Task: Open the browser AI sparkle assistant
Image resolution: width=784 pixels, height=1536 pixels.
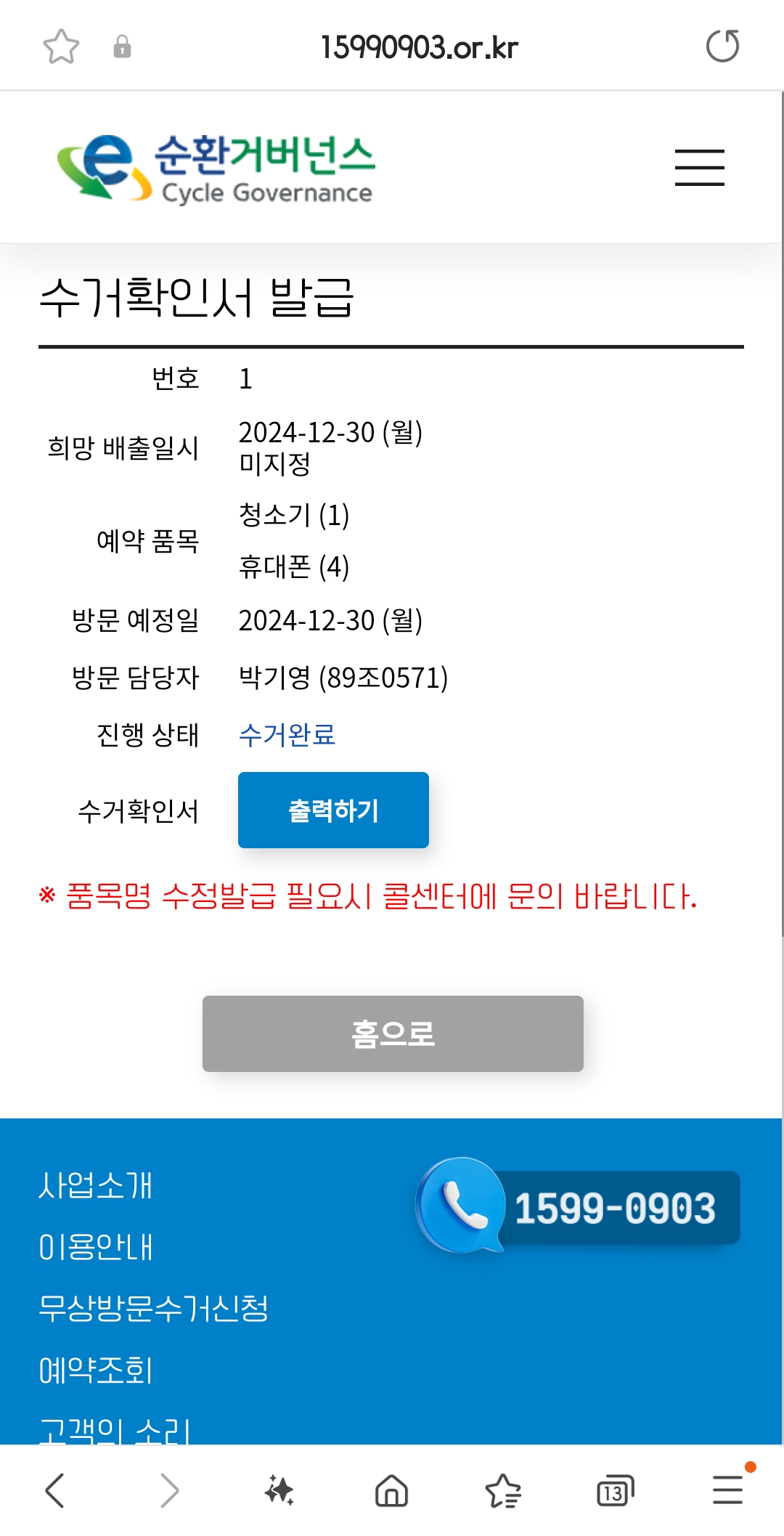Action: click(x=279, y=1491)
